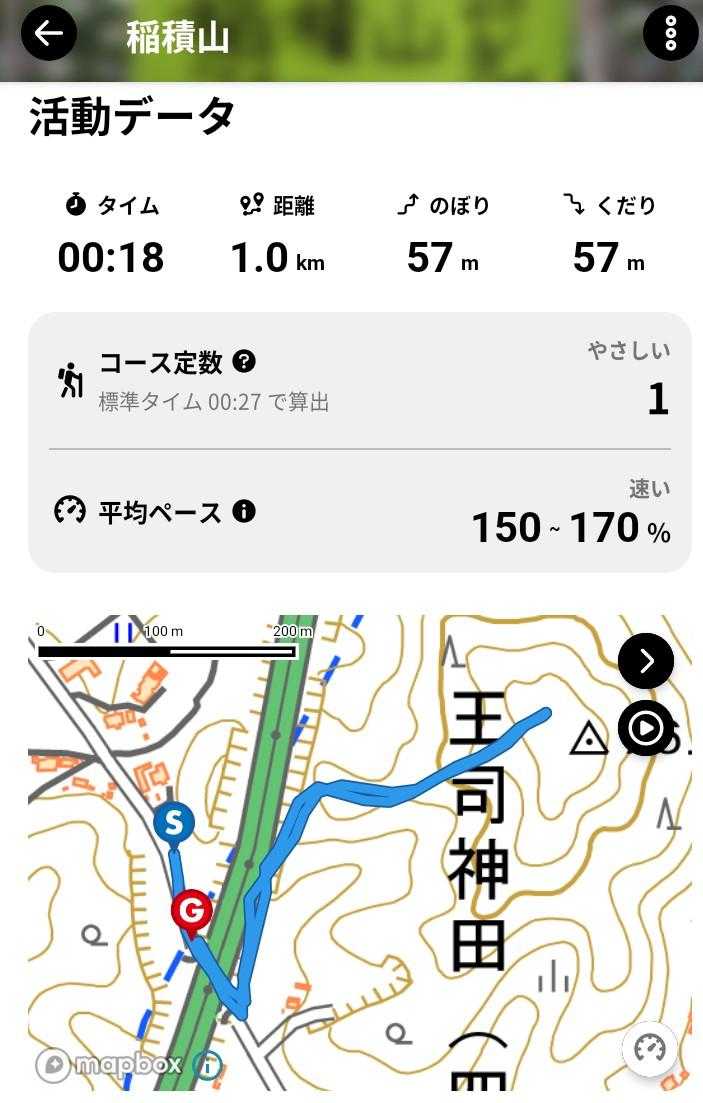
Task: Show info about 平均ペース
Action: (244, 512)
